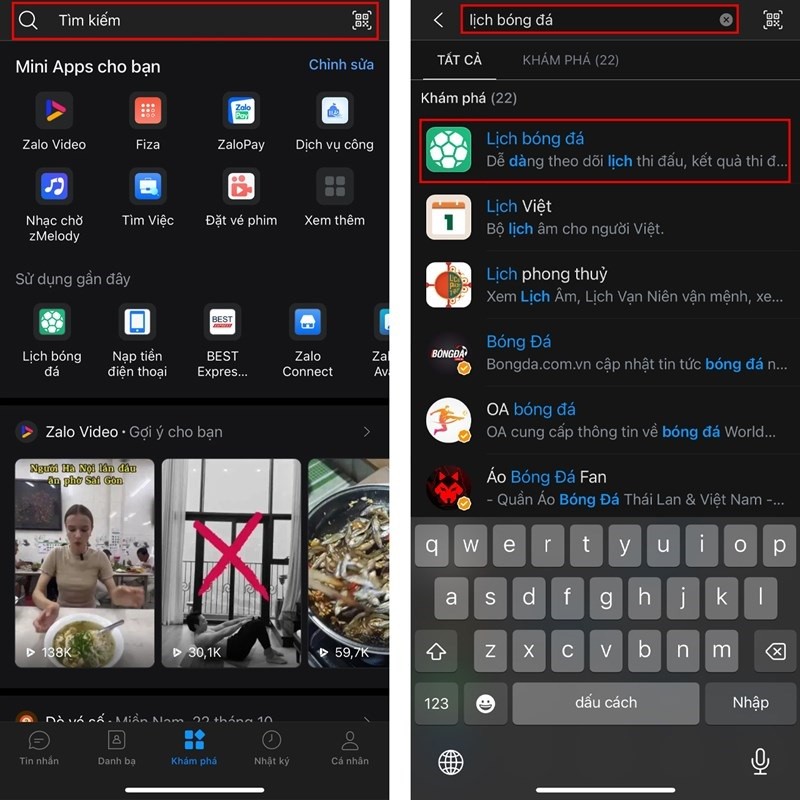
Task: Open the Fiza mini app
Action: pyautogui.click(x=148, y=111)
